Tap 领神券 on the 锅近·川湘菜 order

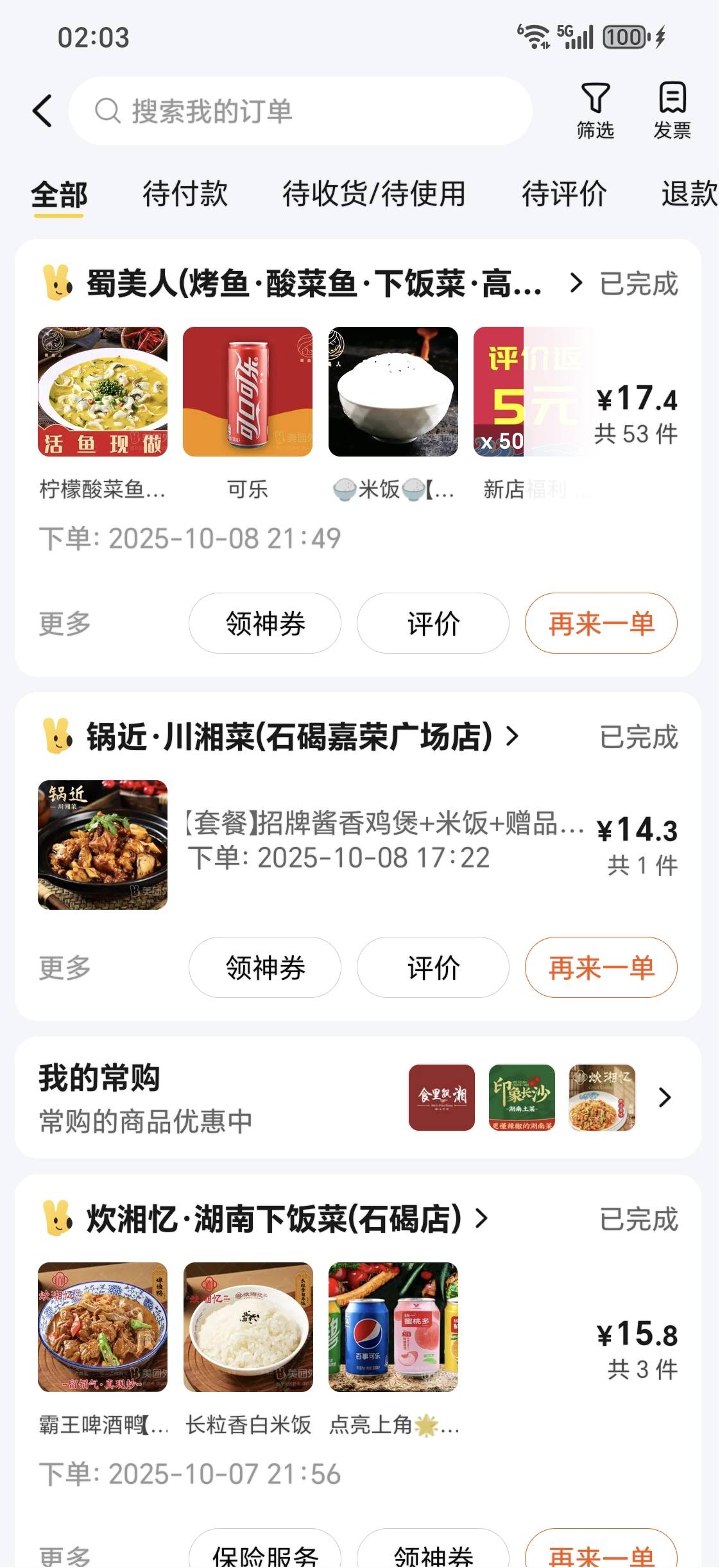coord(265,968)
